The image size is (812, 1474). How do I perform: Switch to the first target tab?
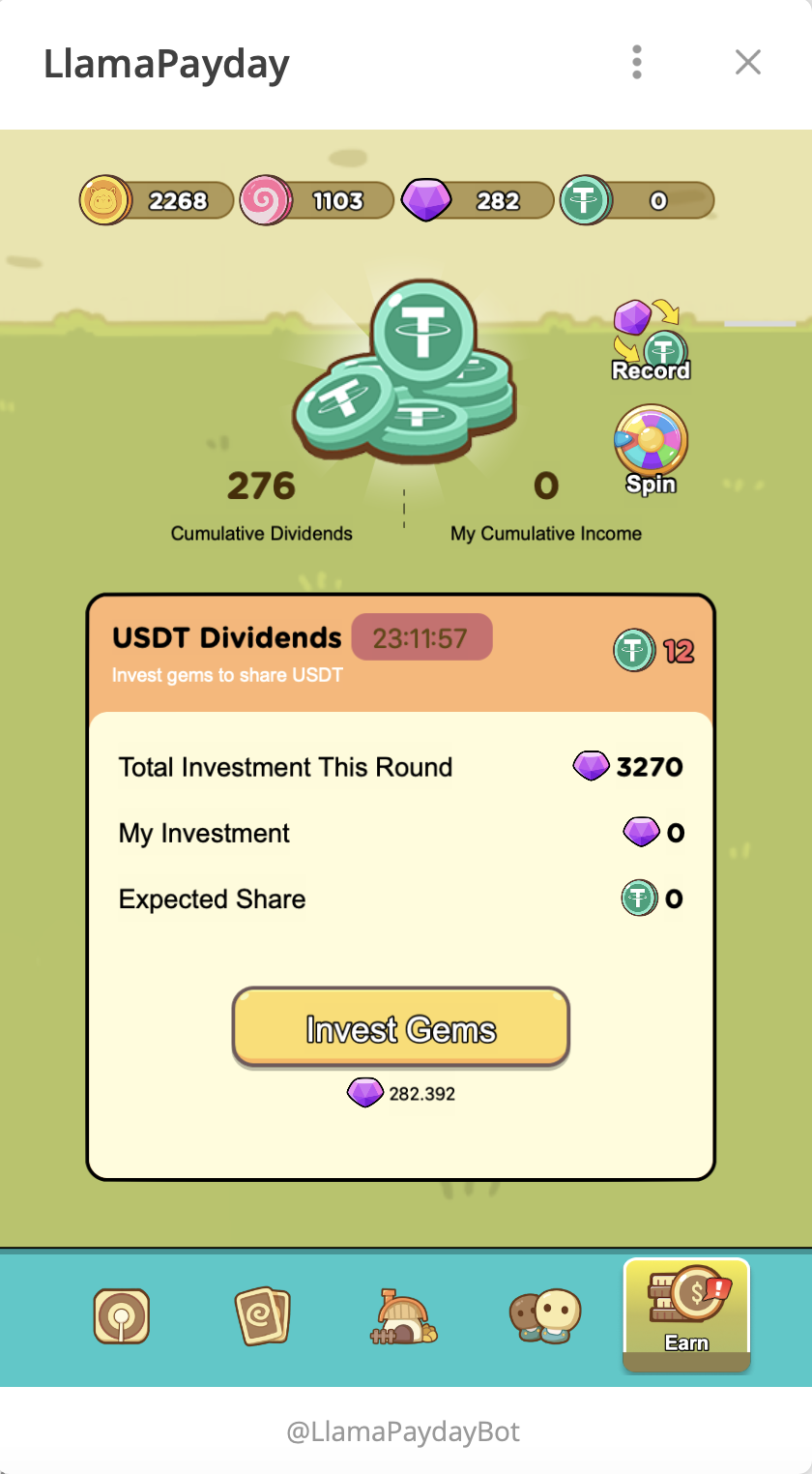pyautogui.click(x=122, y=1315)
